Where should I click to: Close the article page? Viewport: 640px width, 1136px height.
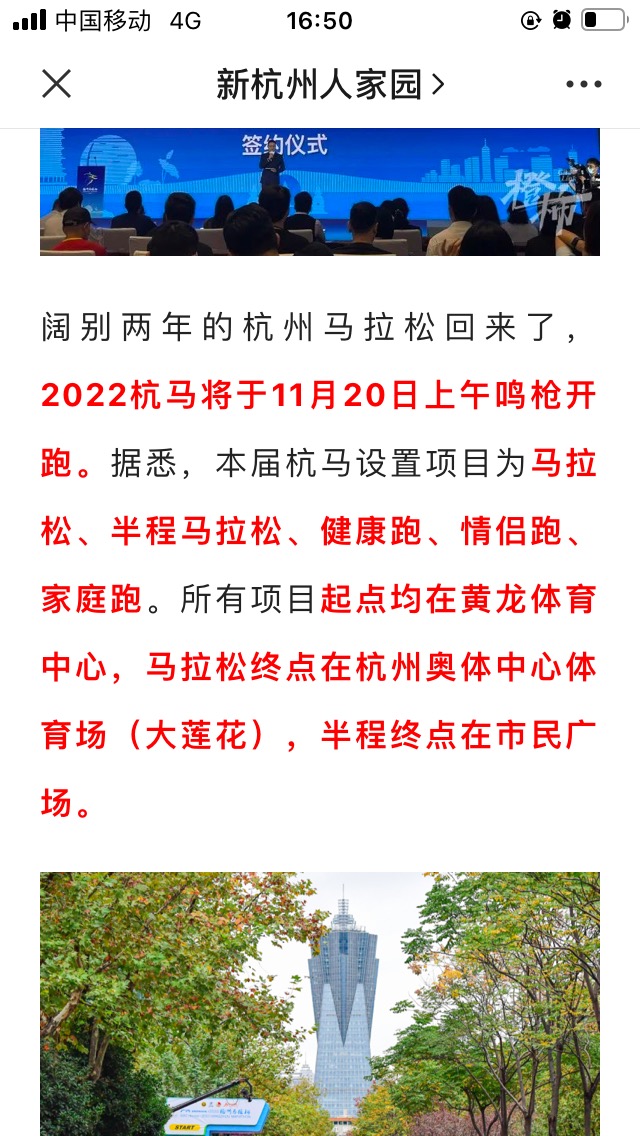[57, 84]
